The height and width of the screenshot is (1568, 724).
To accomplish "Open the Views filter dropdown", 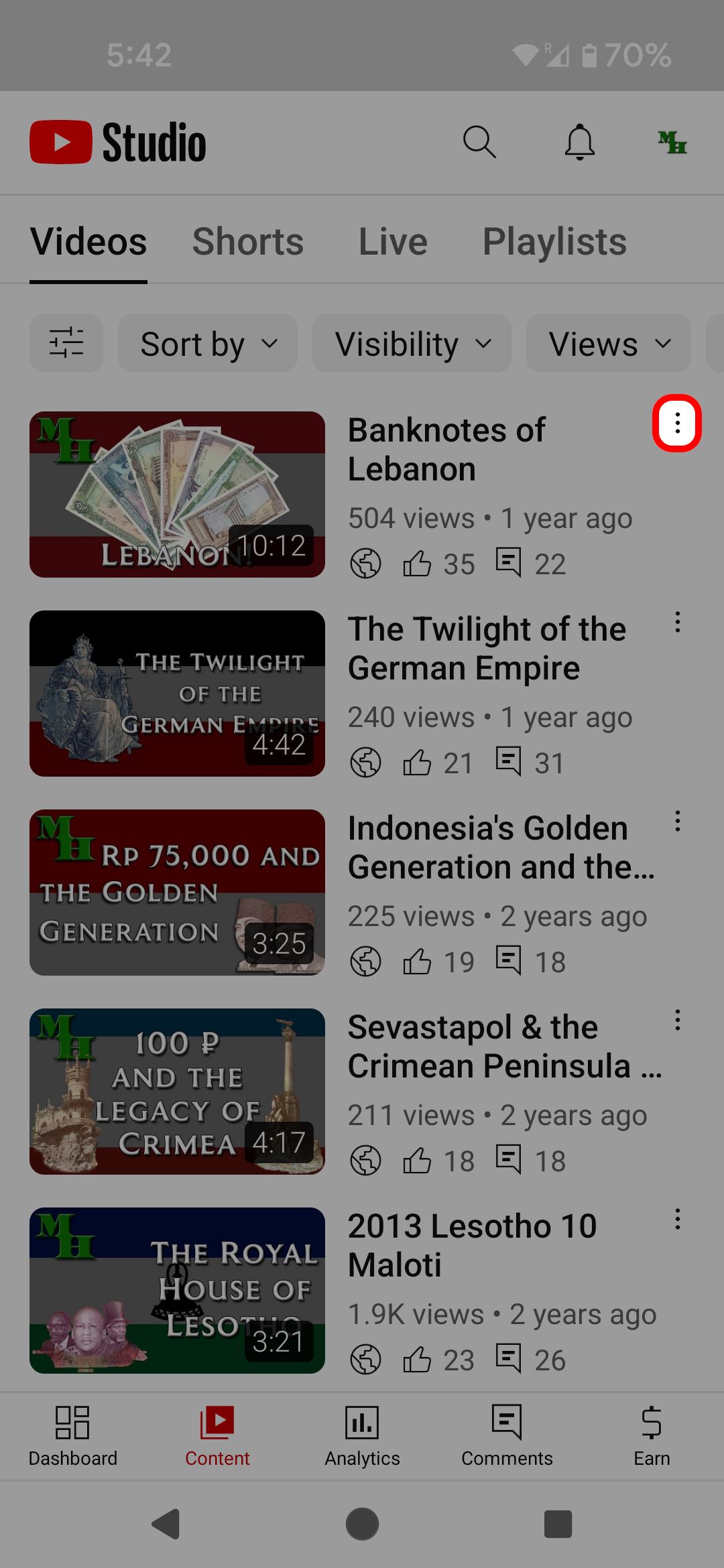I will tap(607, 343).
